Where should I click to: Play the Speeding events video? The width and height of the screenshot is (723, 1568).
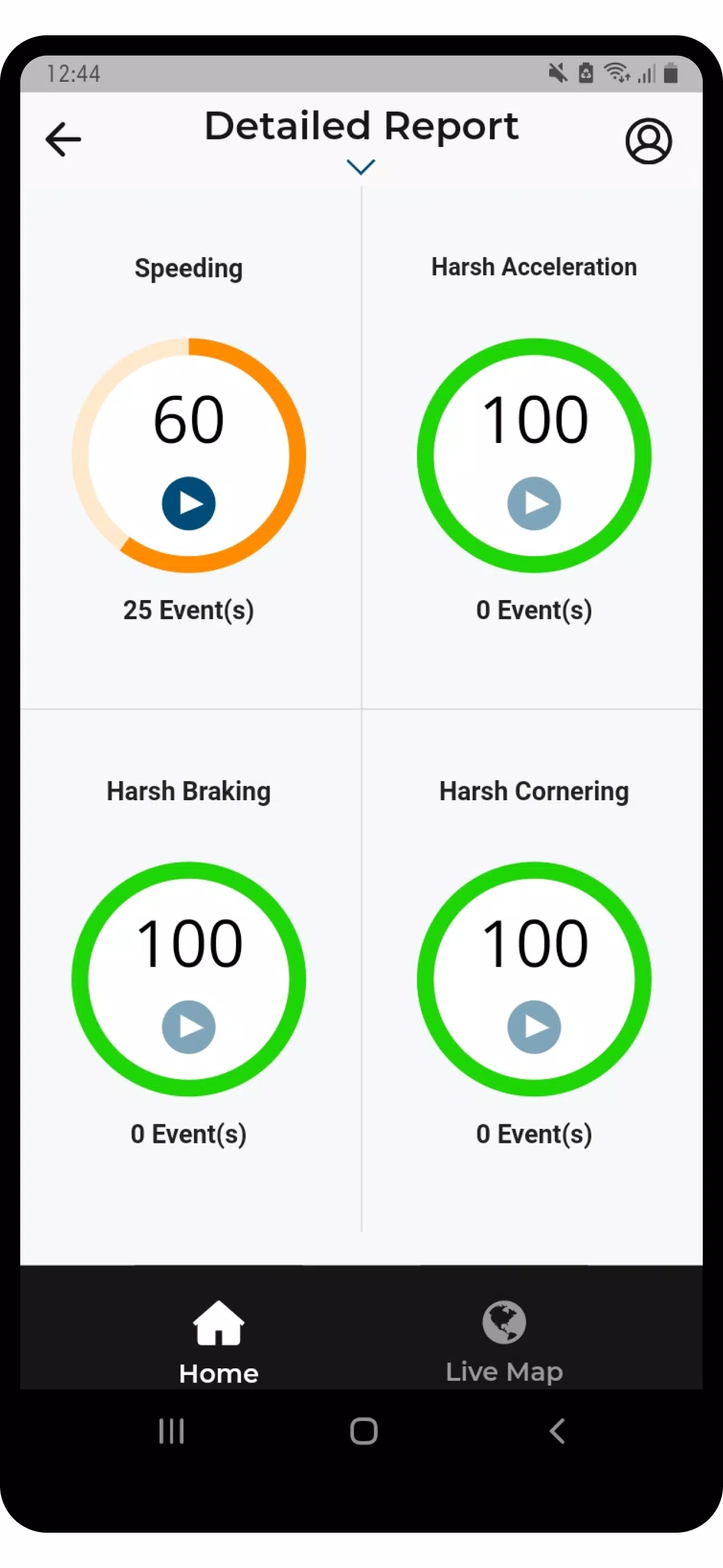189,503
